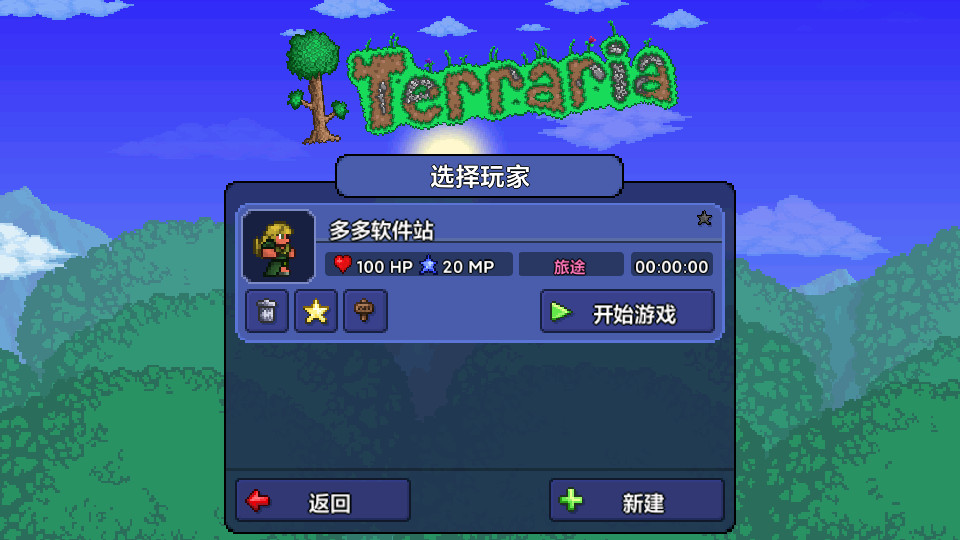
Task: Select the 多多软件站 player avatar
Action: tap(278, 246)
